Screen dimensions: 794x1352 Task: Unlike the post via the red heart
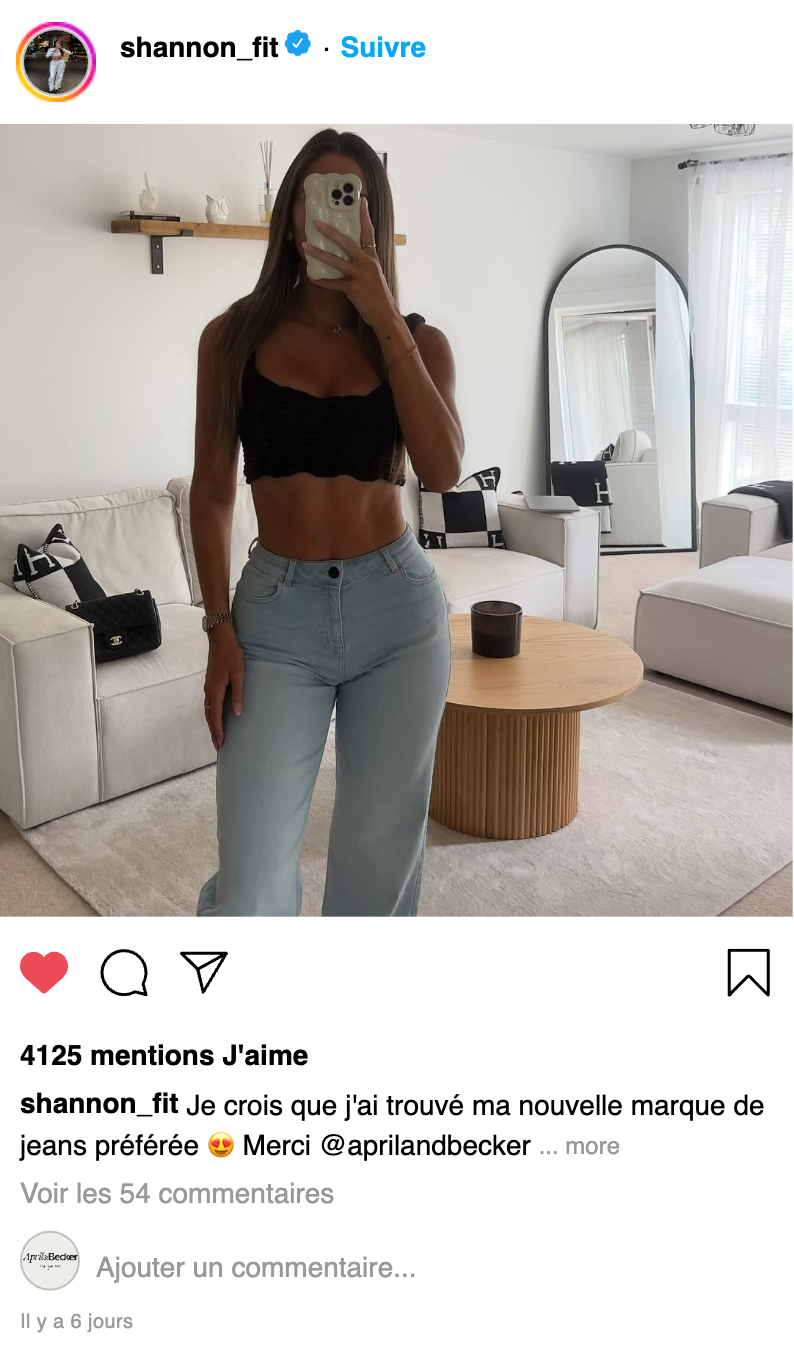click(44, 972)
